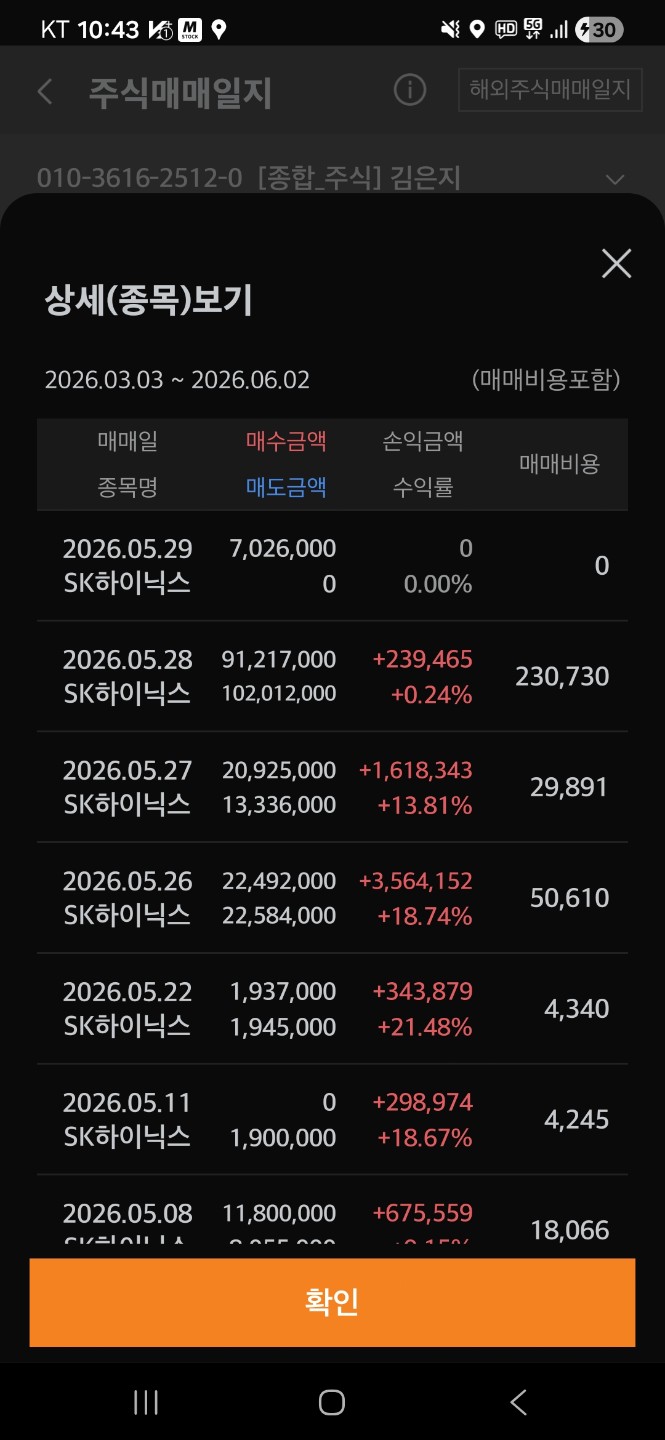The image size is (665, 1440).
Task: Tap the system back button
Action: 518,1403
